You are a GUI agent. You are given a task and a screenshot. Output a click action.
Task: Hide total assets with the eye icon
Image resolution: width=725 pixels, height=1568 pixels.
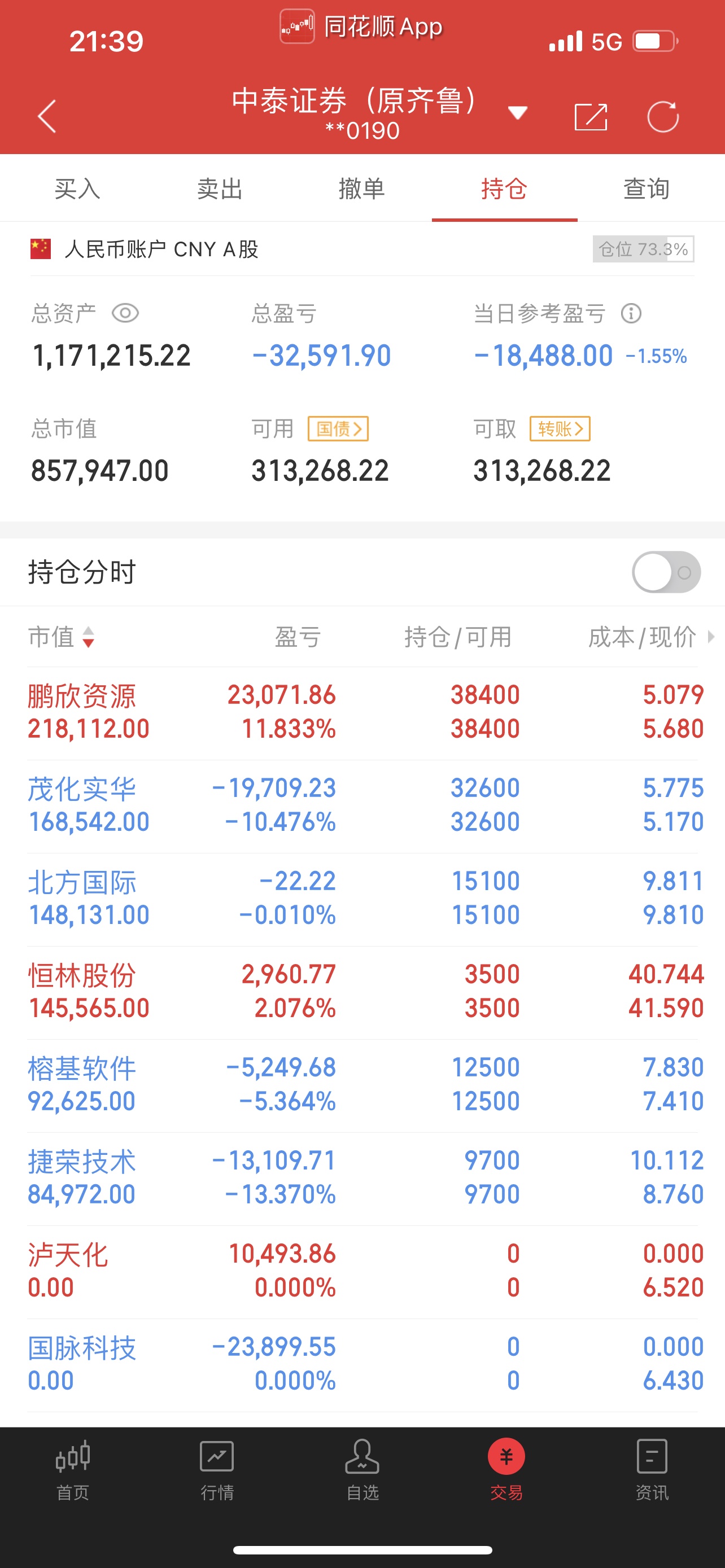(x=125, y=313)
